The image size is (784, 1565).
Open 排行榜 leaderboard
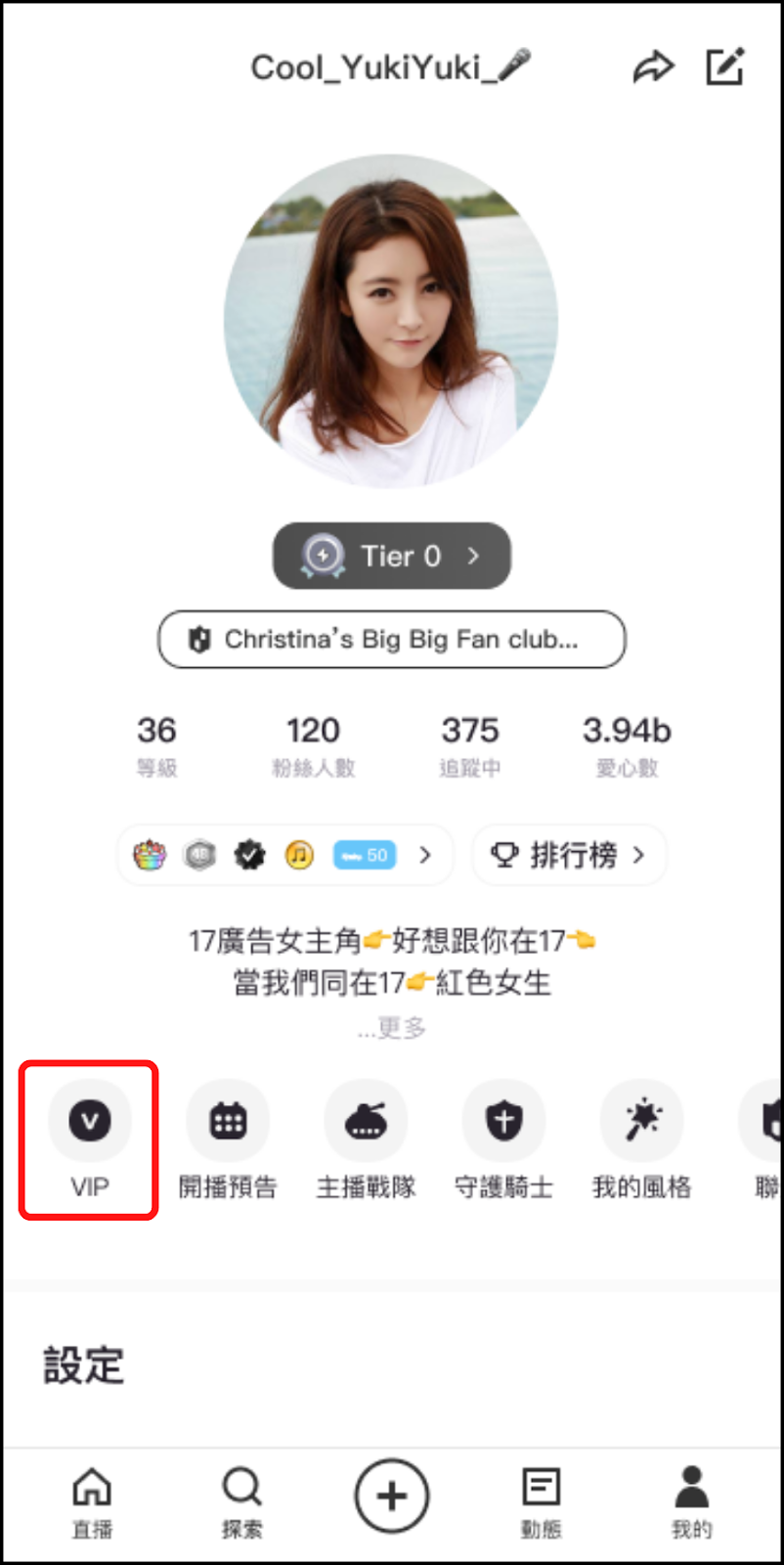(x=569, y=856)
